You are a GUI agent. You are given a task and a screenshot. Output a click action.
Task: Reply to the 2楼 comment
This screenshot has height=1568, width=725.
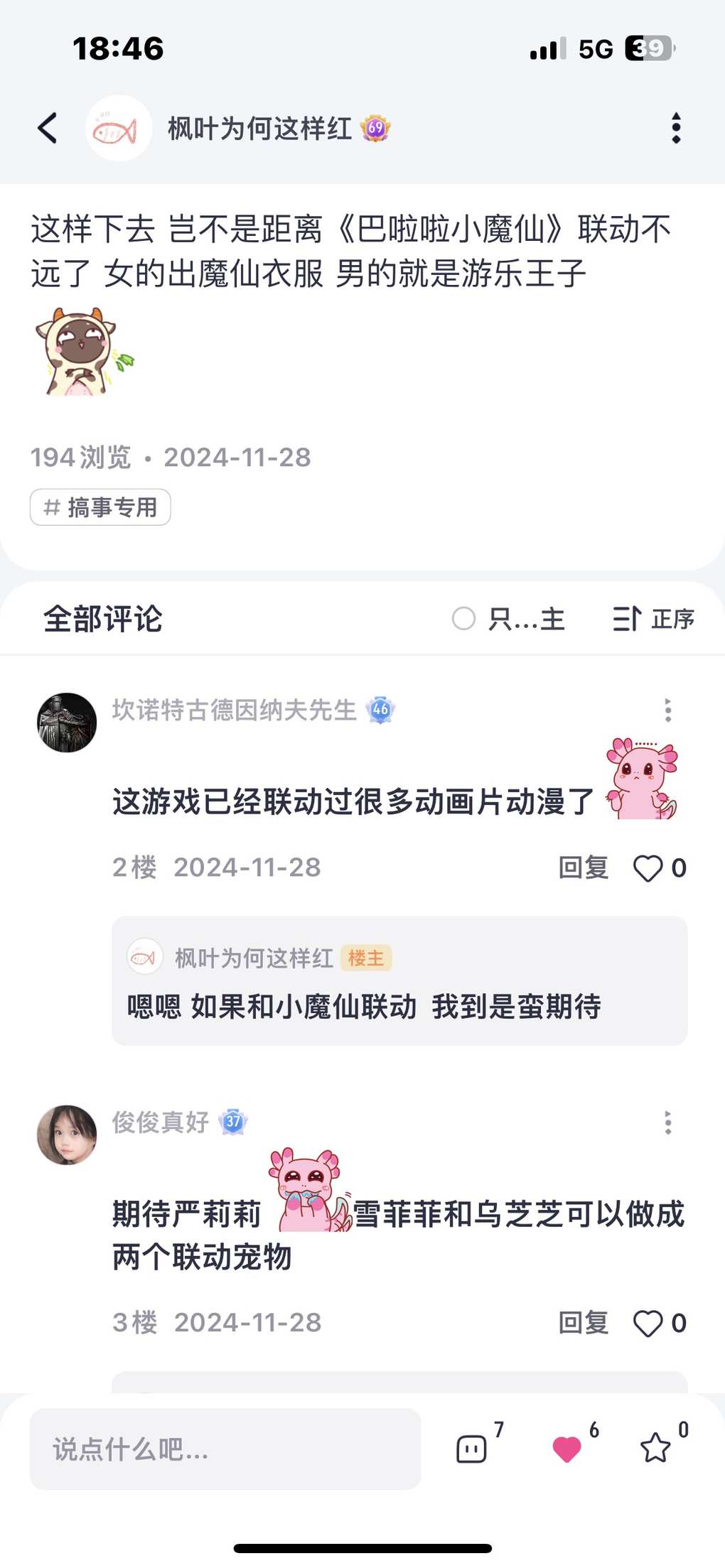click(x=583, y=867)
